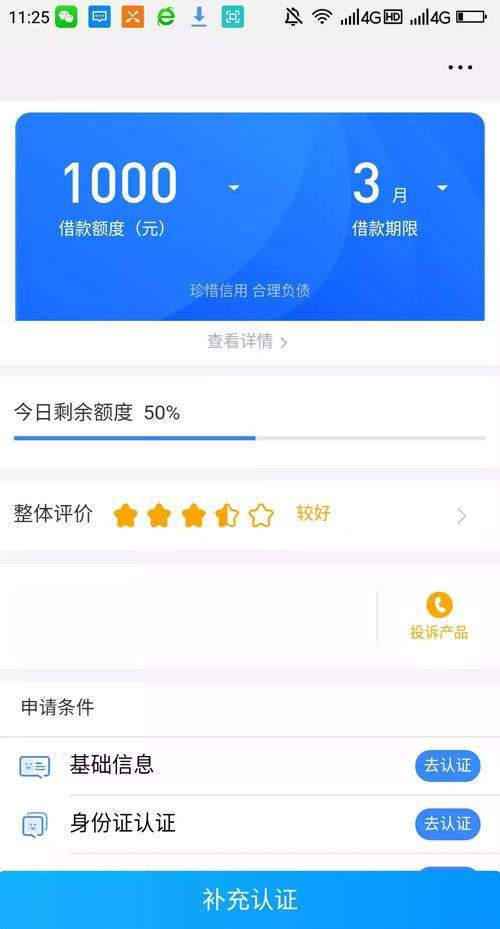Open the 整体评价 rating row
The image size is (500, 929).
(x=250, y=515)
